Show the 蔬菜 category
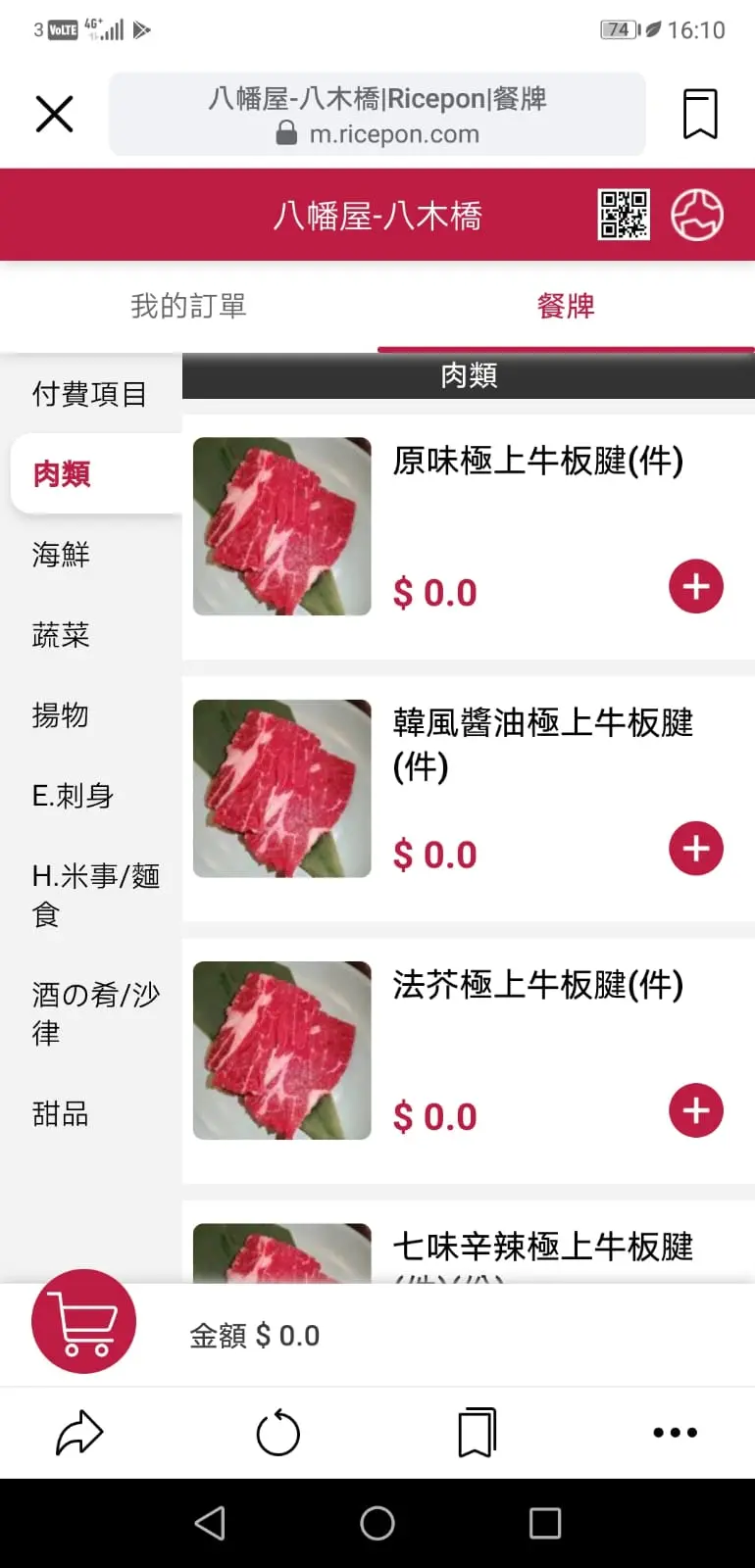 tap(61, 635)
